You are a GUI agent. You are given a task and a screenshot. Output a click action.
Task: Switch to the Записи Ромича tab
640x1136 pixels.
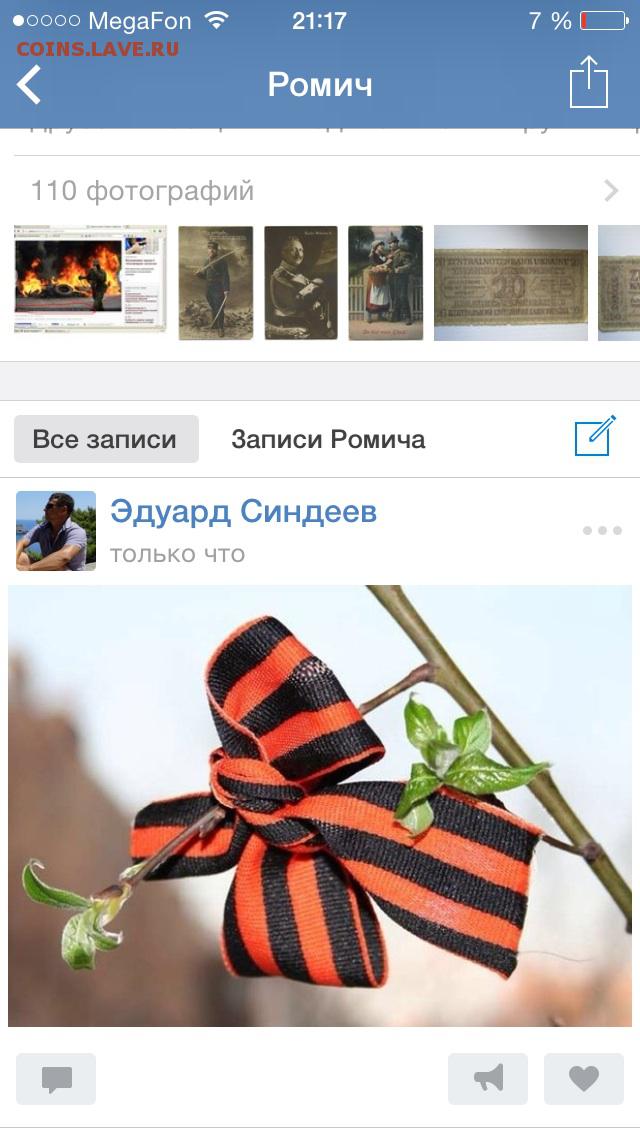point(328,439)
